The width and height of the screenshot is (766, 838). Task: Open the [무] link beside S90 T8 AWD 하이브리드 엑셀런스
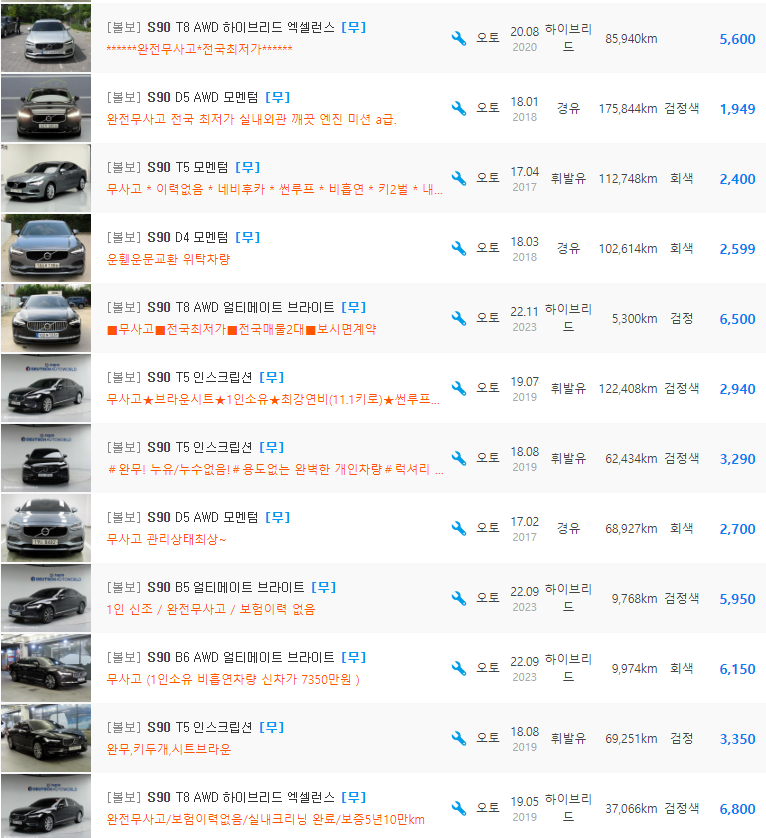click(x=354, y=26)
